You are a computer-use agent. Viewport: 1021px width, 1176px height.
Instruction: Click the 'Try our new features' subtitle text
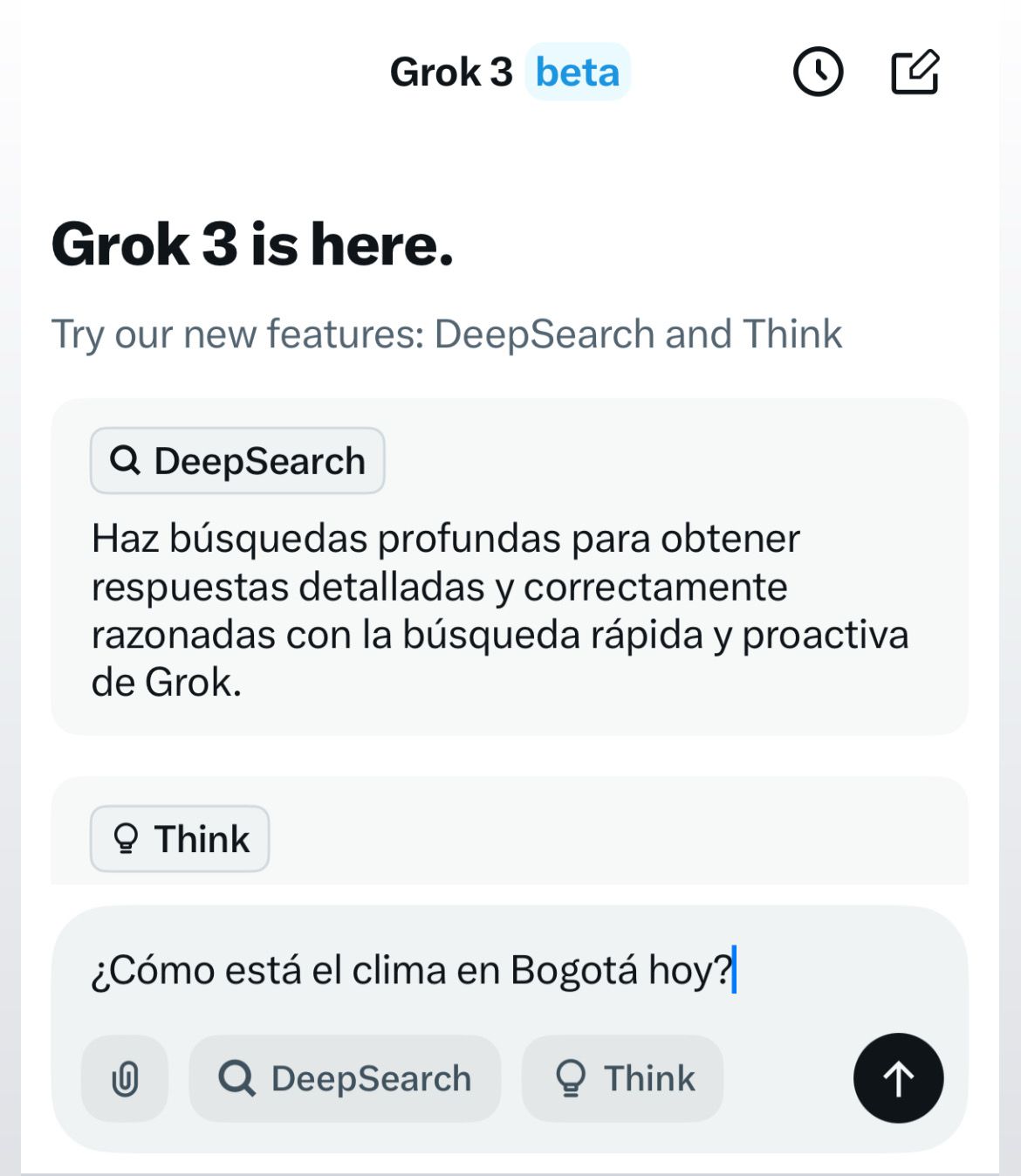pyautogui.click(x=446, y=333)
